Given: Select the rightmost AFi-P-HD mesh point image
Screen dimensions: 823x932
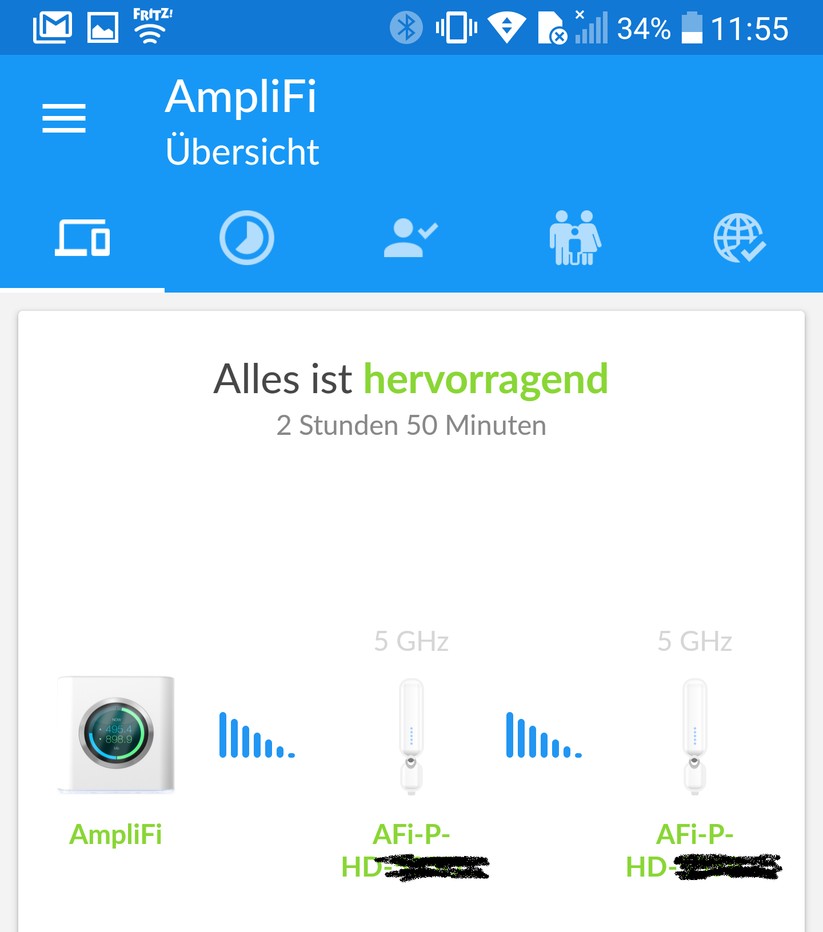Looking at the screenshot, I should (x=695, y=735).
